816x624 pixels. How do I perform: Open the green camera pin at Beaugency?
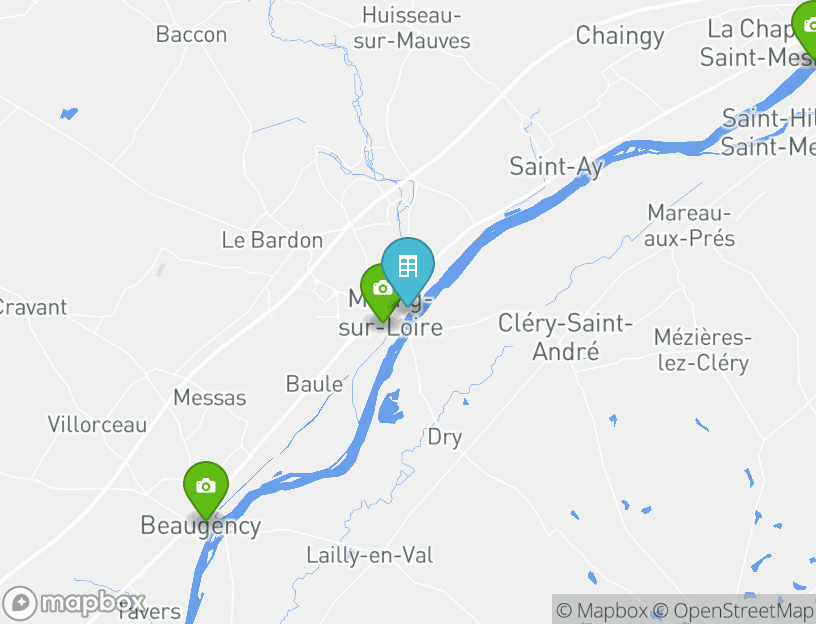205,487
